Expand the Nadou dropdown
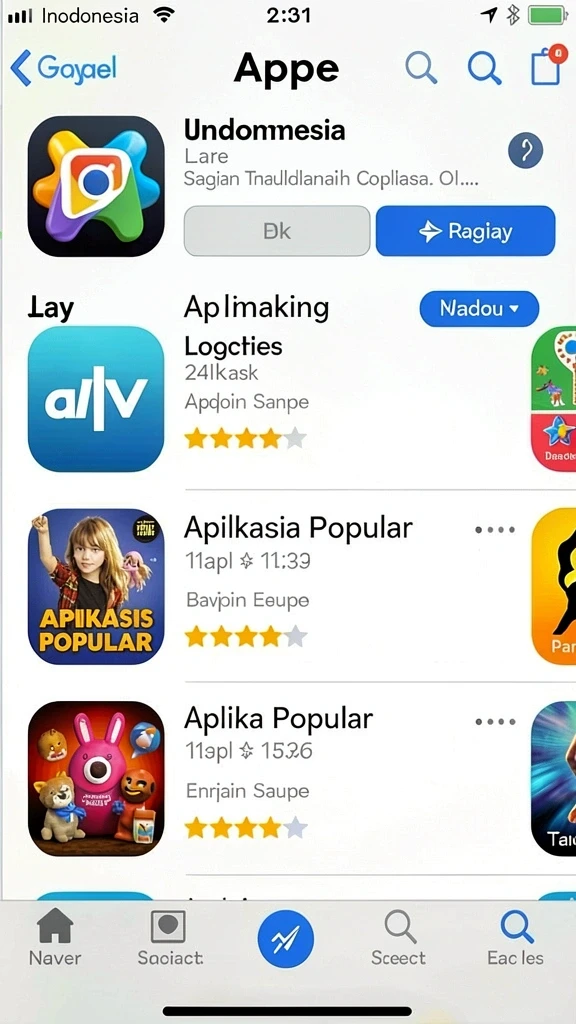The image size is (576, 1024). tap(479, 308)
